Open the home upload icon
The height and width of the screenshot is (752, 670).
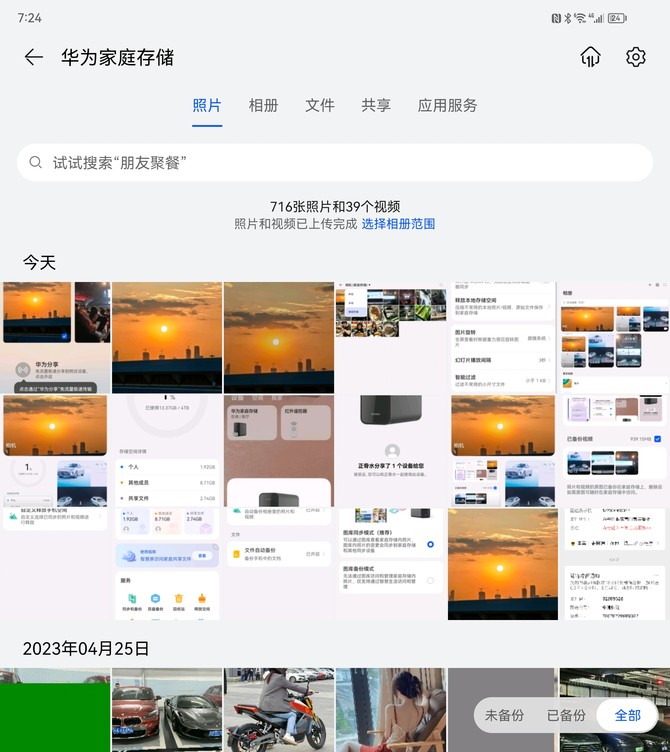[x=590, y=57]
